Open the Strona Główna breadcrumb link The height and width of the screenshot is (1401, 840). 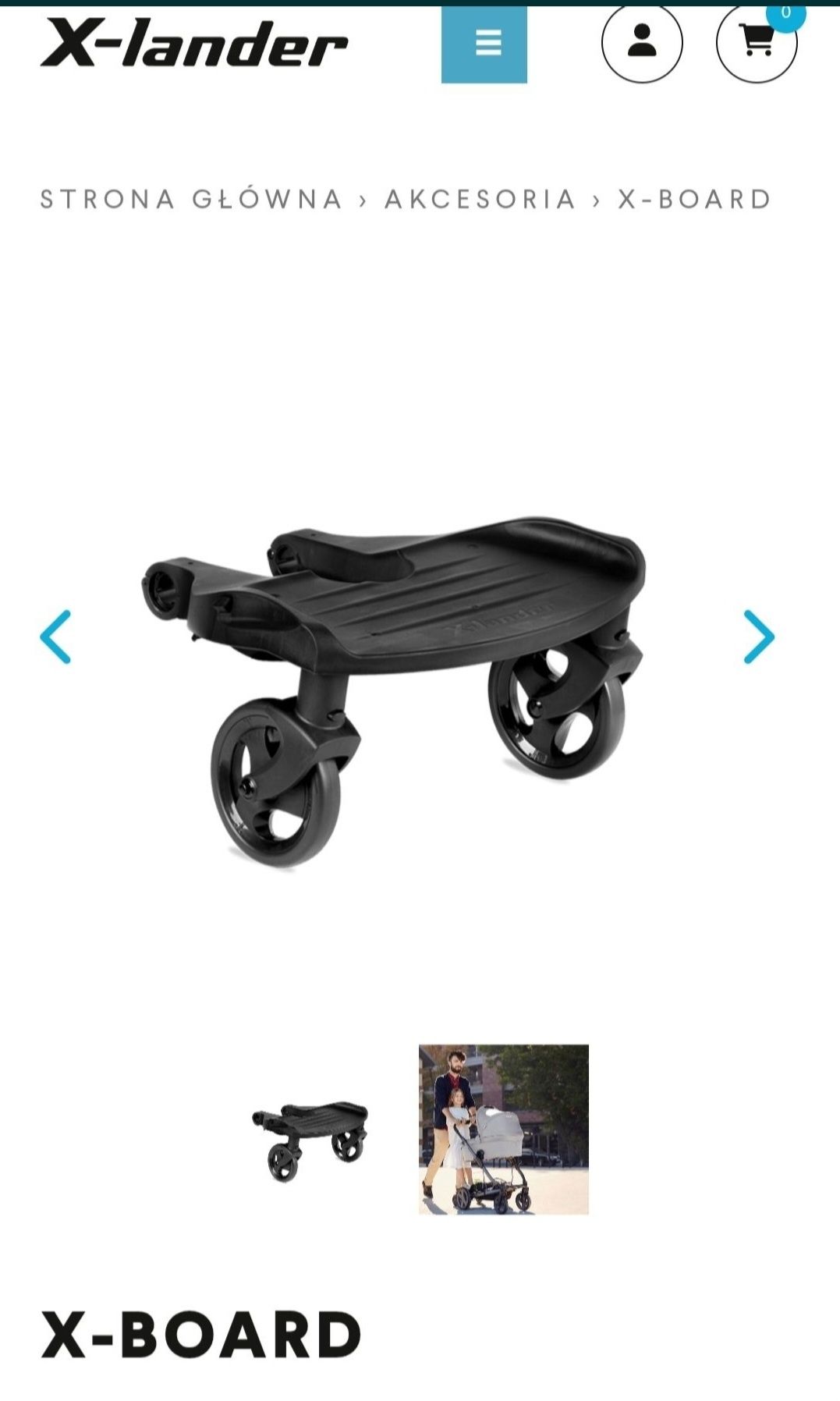192,199
